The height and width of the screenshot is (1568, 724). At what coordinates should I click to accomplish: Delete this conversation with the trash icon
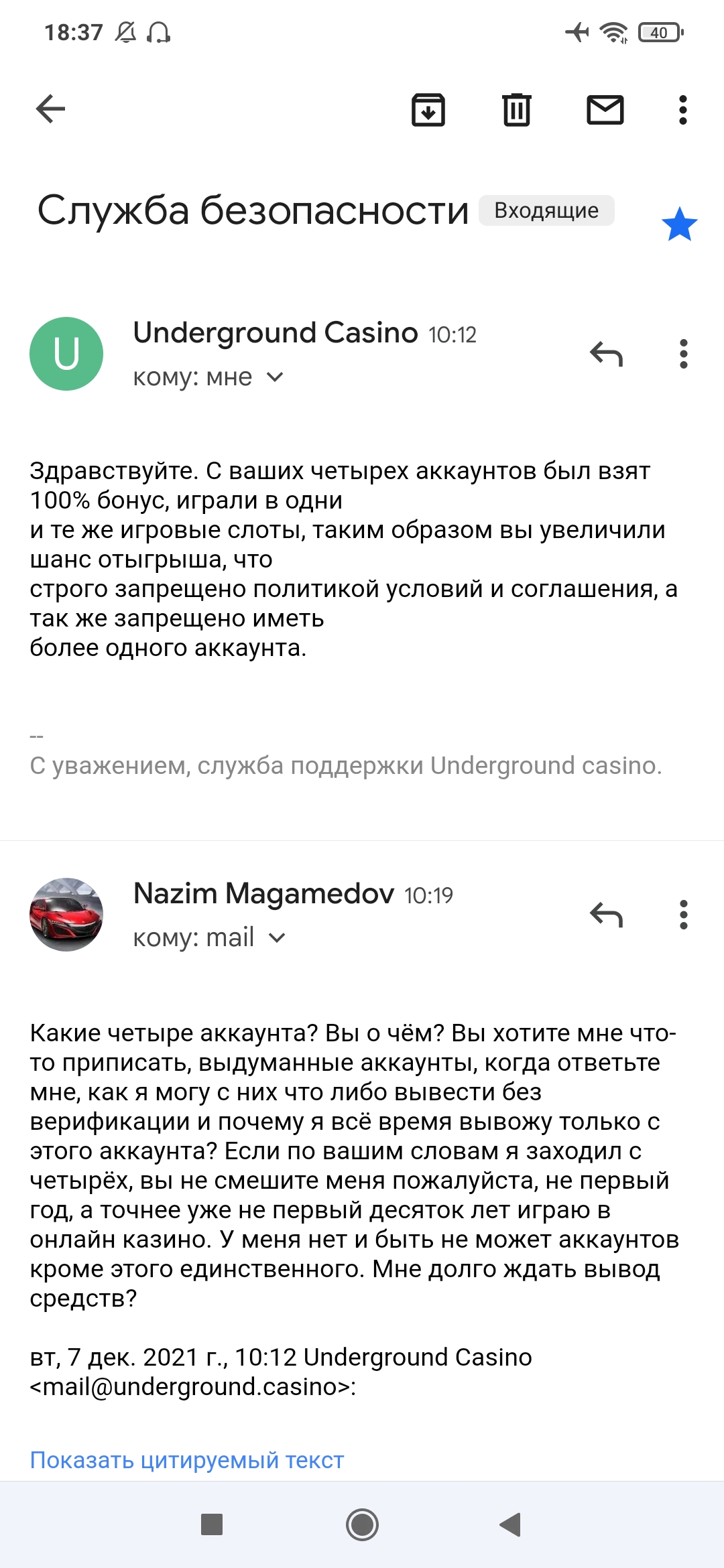[517, 110]
